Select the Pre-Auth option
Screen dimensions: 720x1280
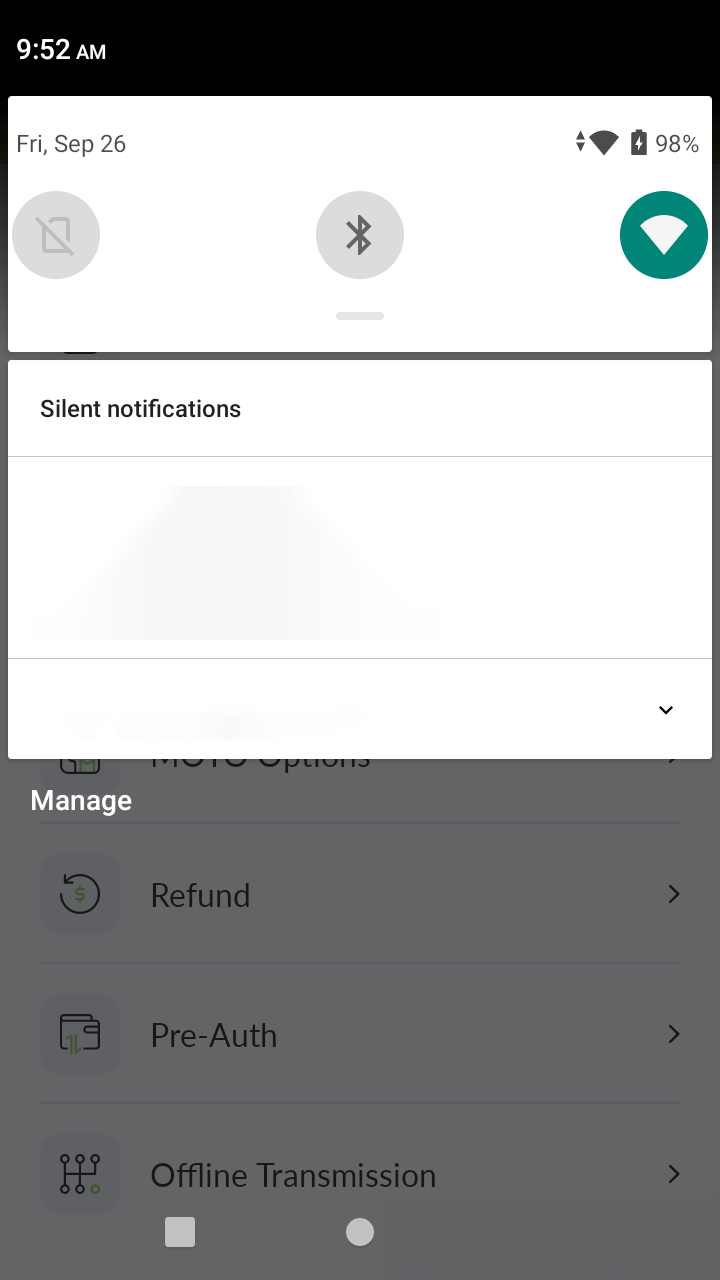(213, 1034)
